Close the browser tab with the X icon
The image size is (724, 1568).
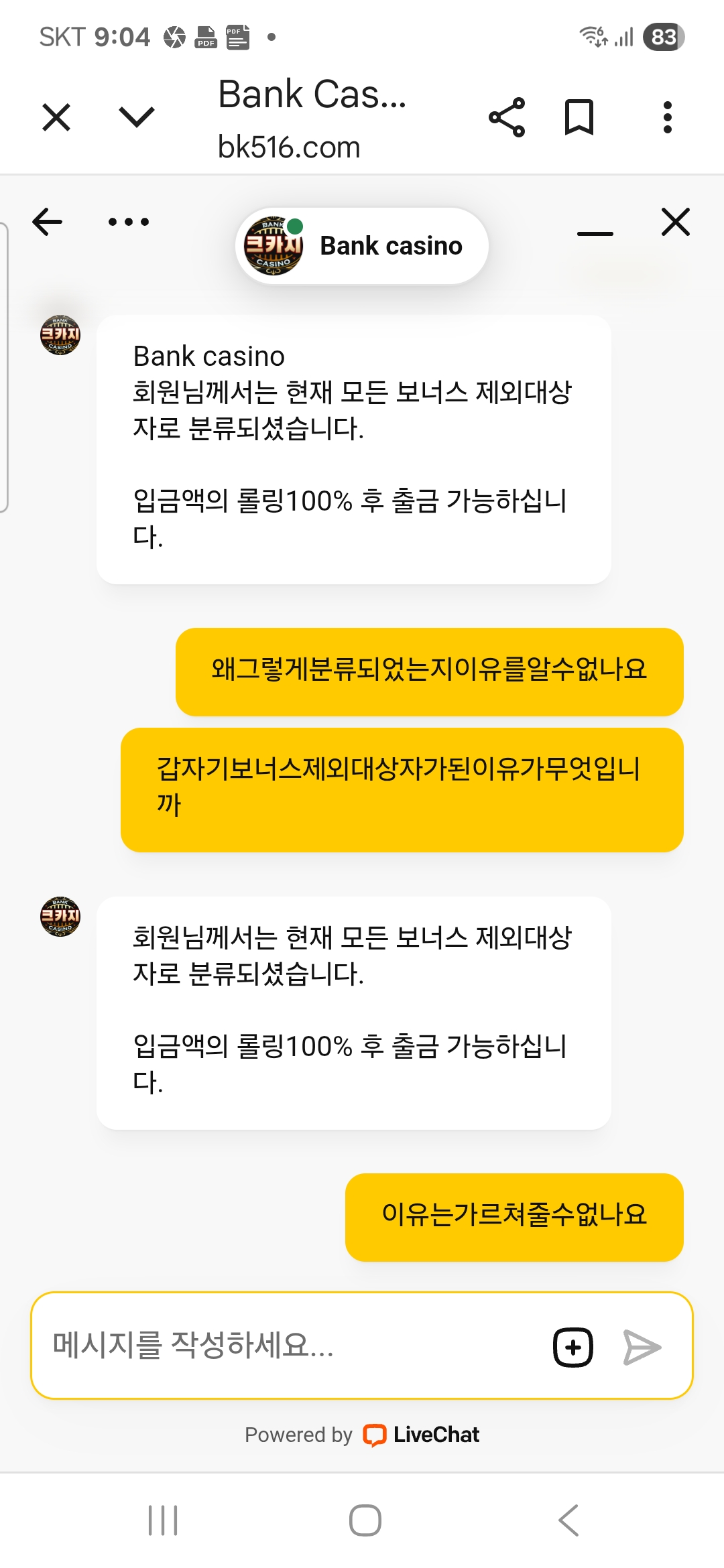coord(56,118)
